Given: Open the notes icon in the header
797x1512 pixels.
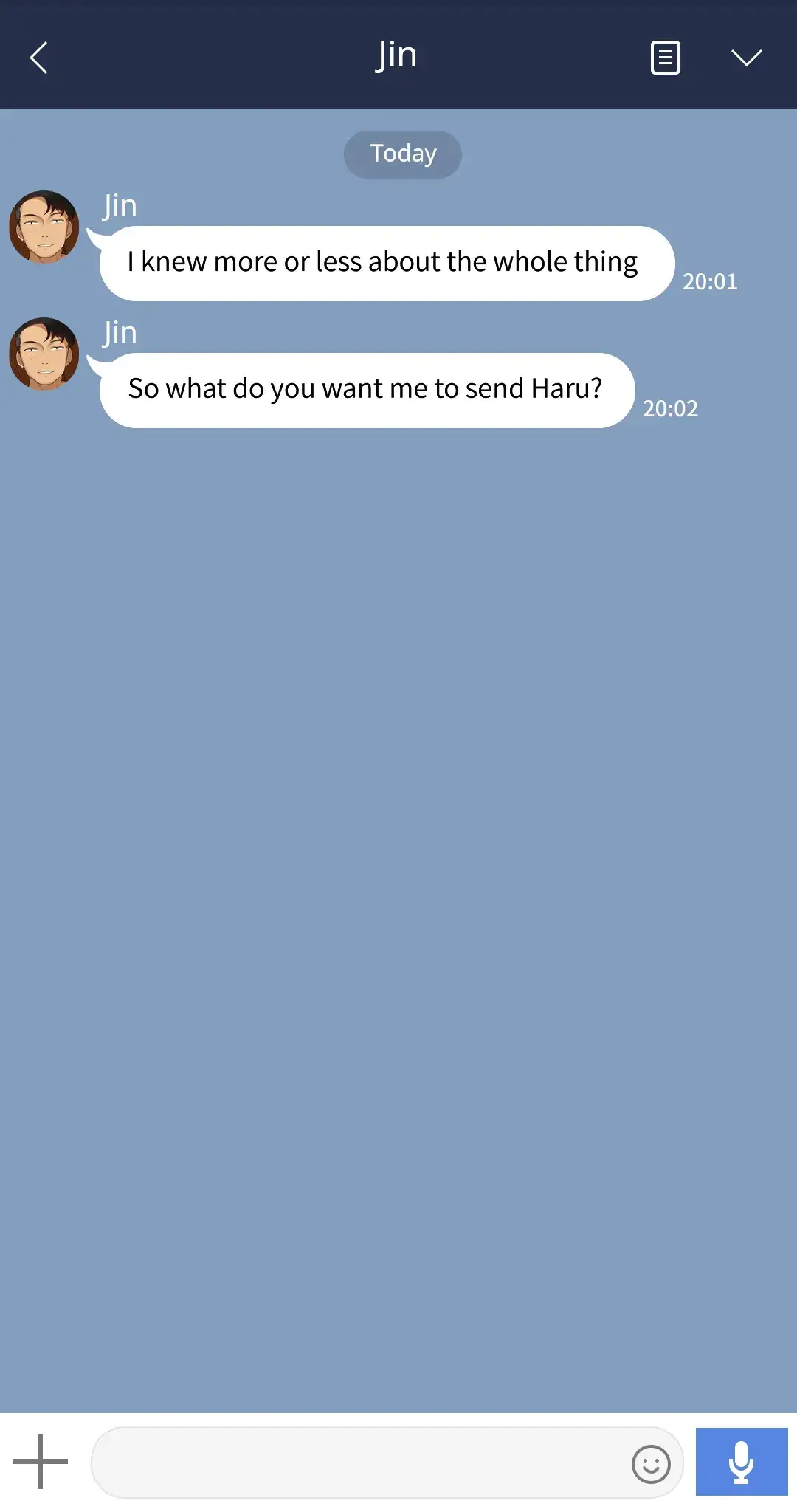Looking at the screenshot, I should point(665,58).
